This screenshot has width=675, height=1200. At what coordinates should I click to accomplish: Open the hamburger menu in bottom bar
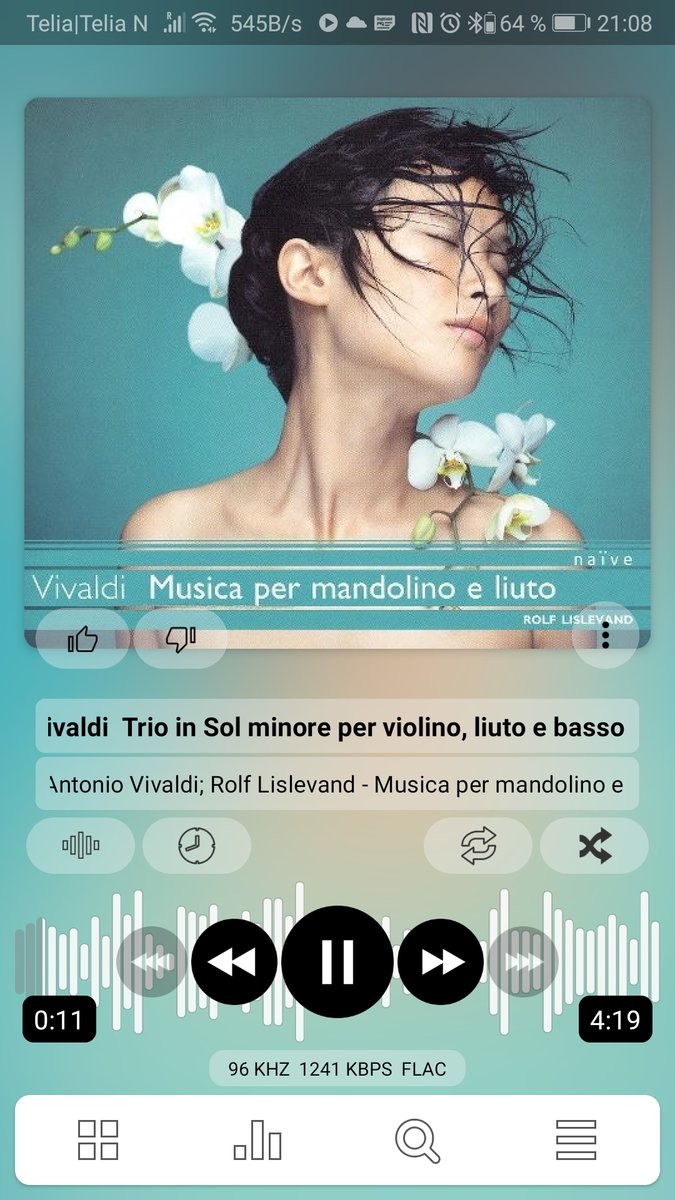point(576,1140)
